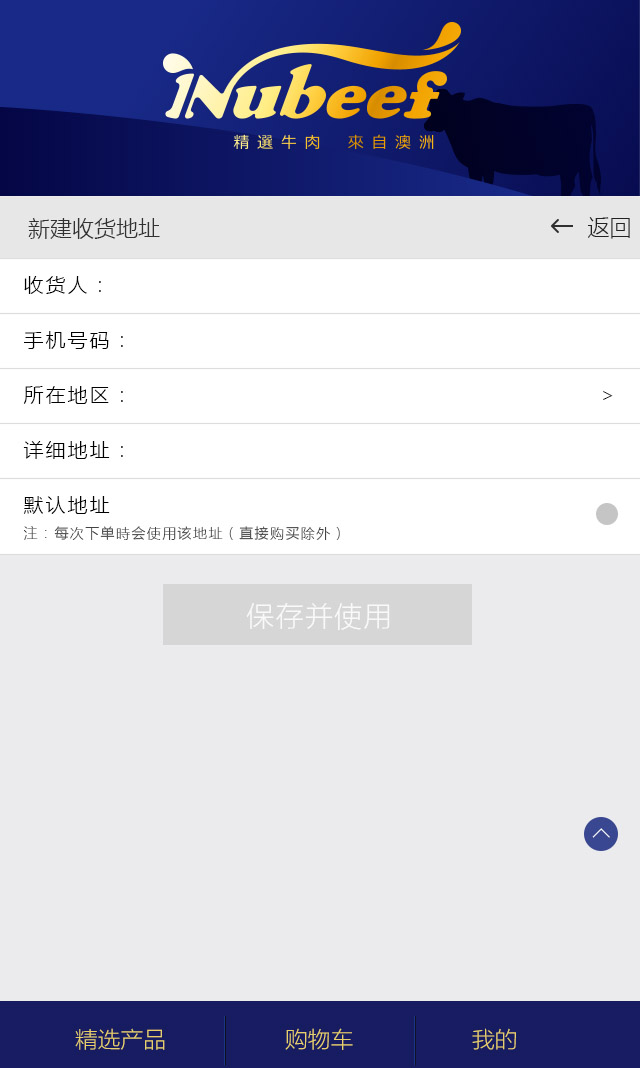Go back using the 返回 button
Viewport: 640px width, 1068px height.
coord(591,228)
